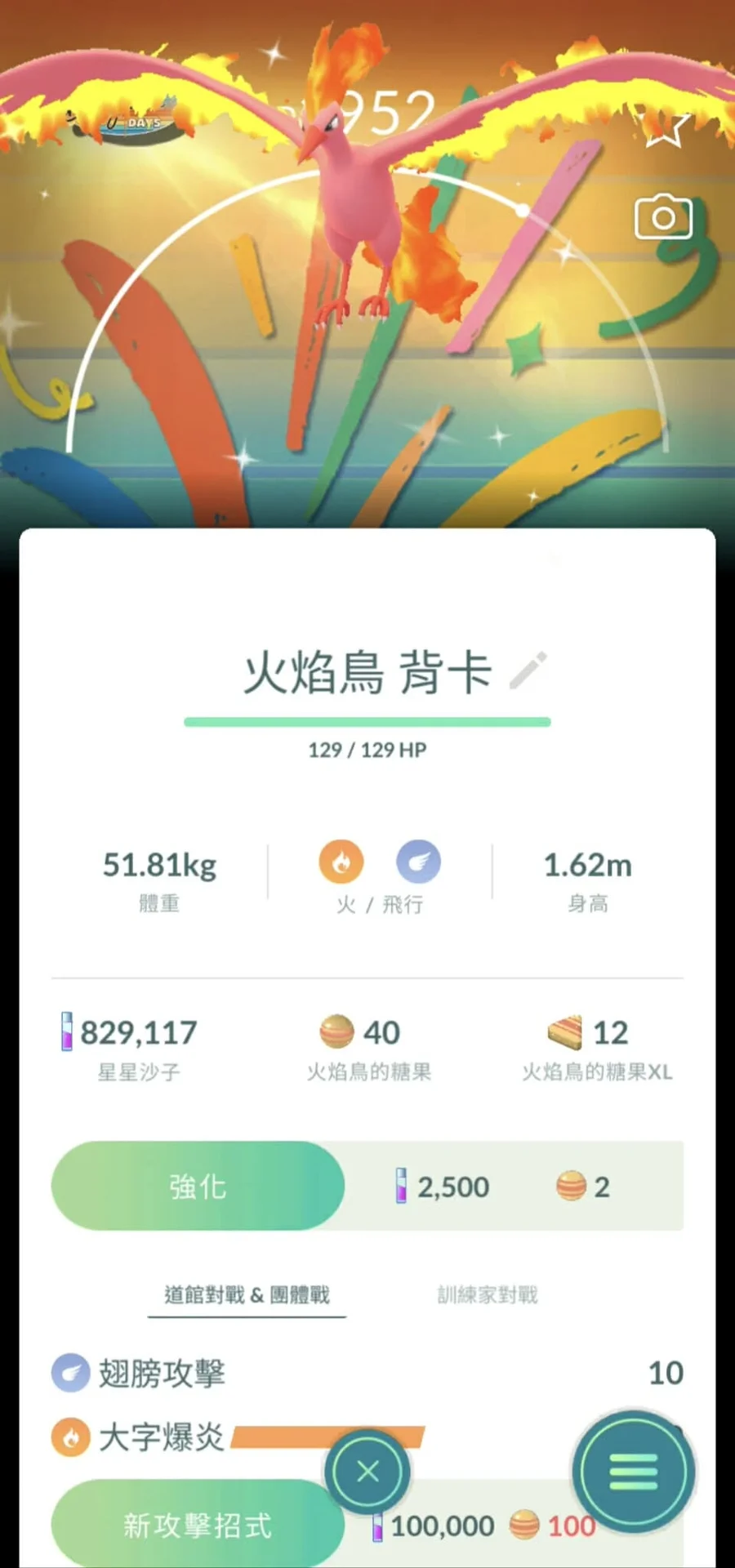The height and width of the screenshot is (1568, 735).
Task: Mark Moltres as favorite with star
Action: pyautogui.click(x=667, y=131)
